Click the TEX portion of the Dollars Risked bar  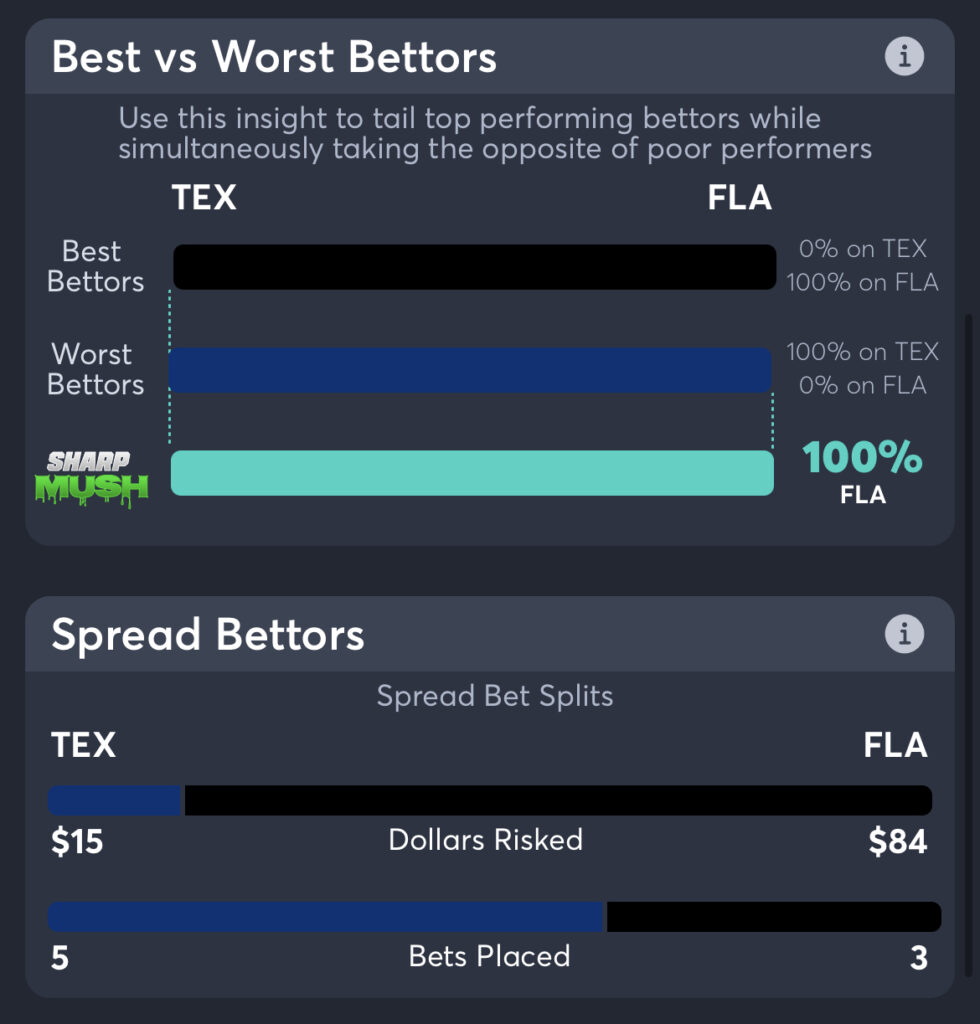click(x=112, y=800)
